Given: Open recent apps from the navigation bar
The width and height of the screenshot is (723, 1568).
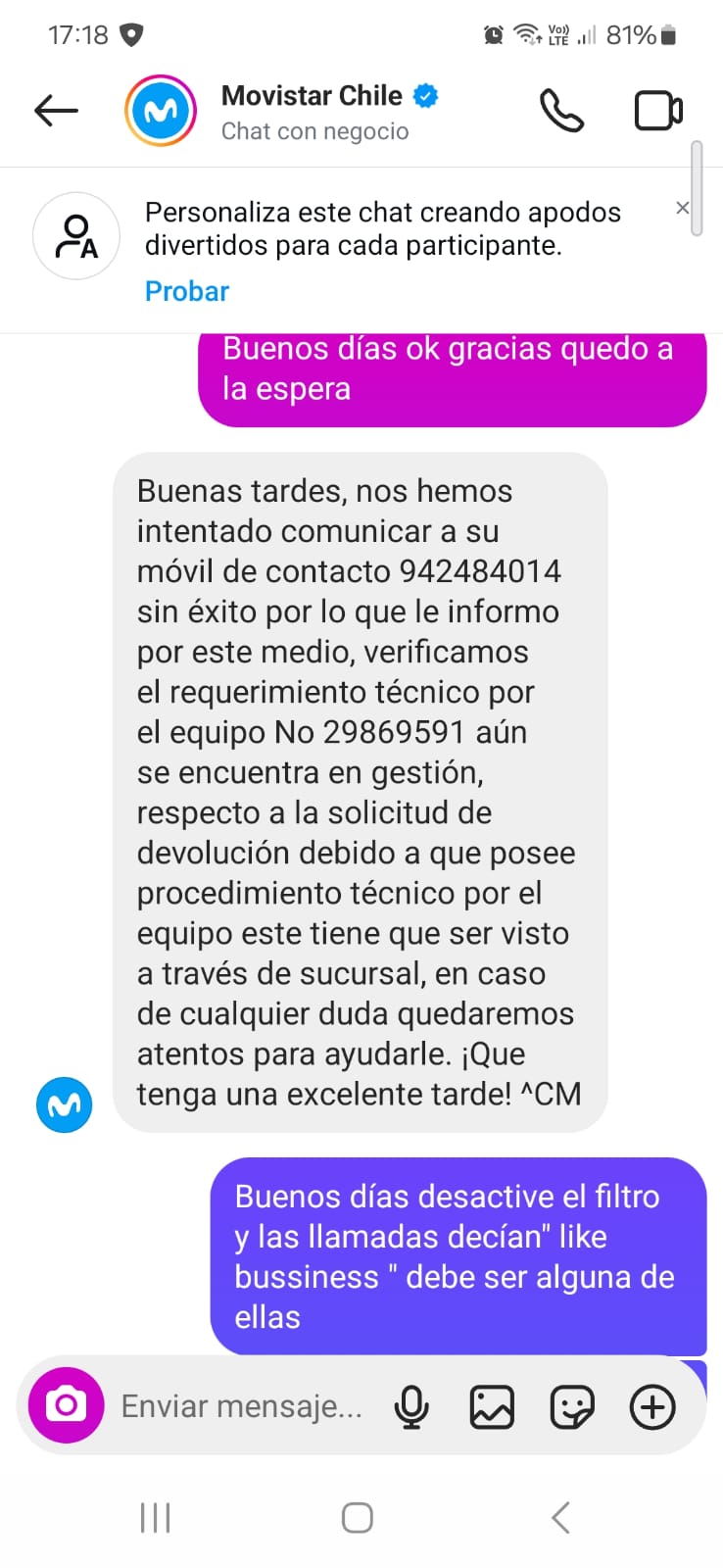Looking at the screenshot, I should tap(155, 1518).
